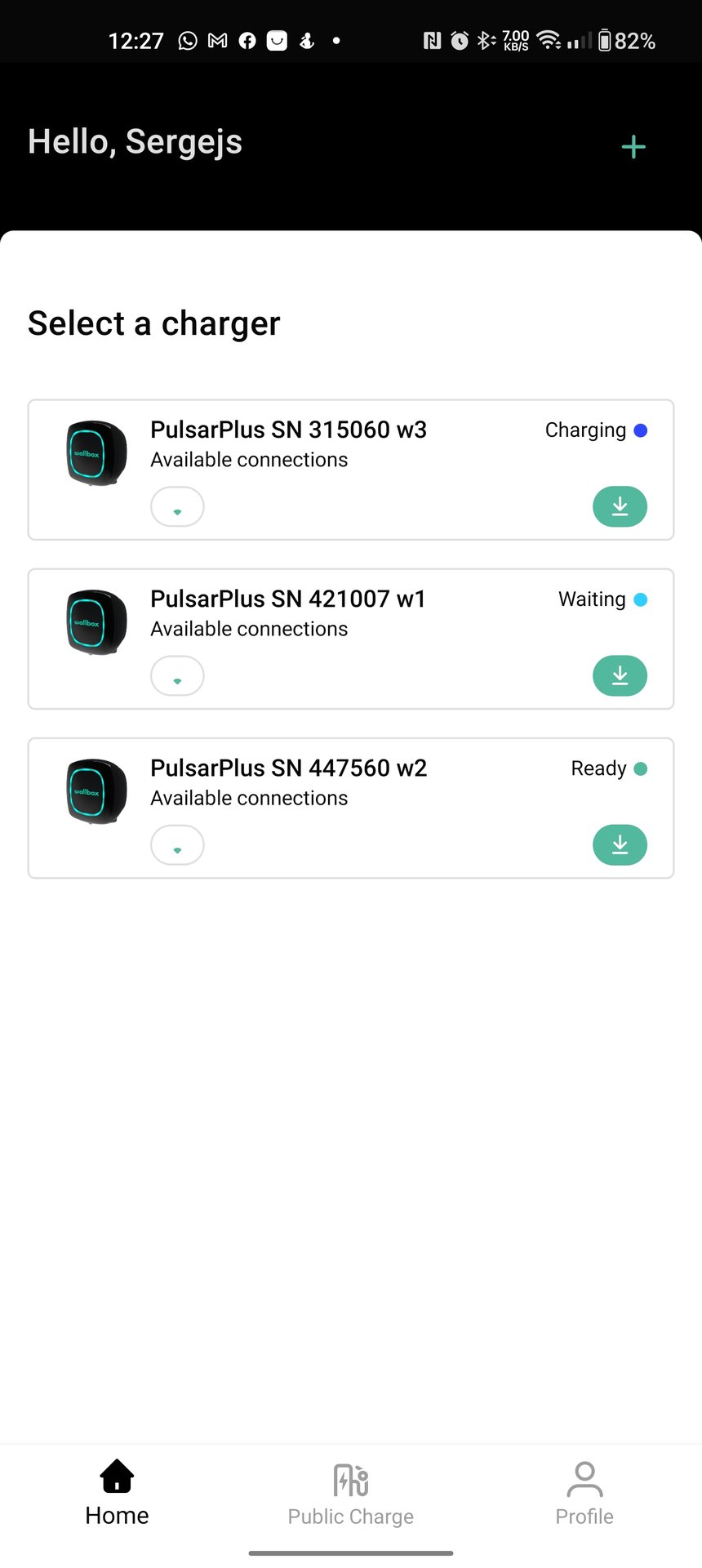Select the Wi-Fi connection chip on SN 421007 w1
This screenshot has height=1568, width=702.
coord(177,675)
